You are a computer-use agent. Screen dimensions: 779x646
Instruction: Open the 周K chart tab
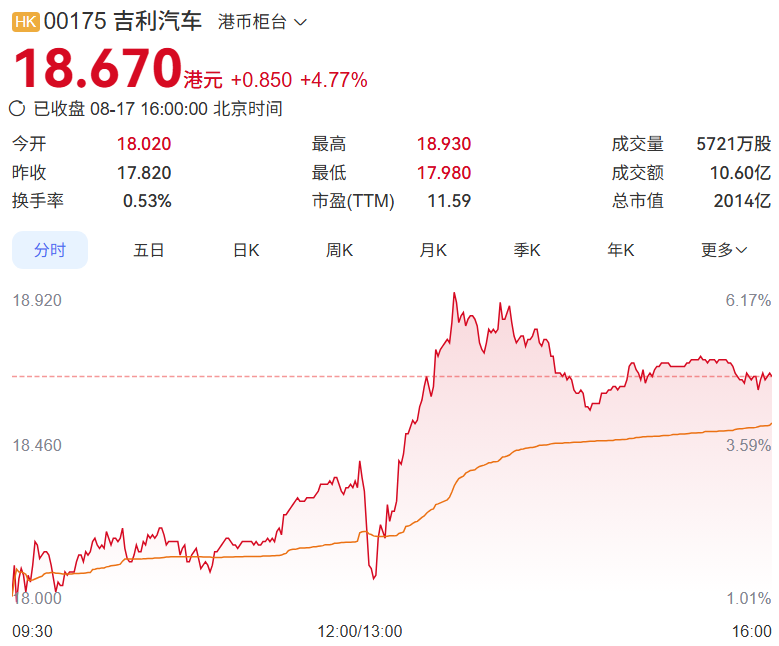click(x=339, y=250)
